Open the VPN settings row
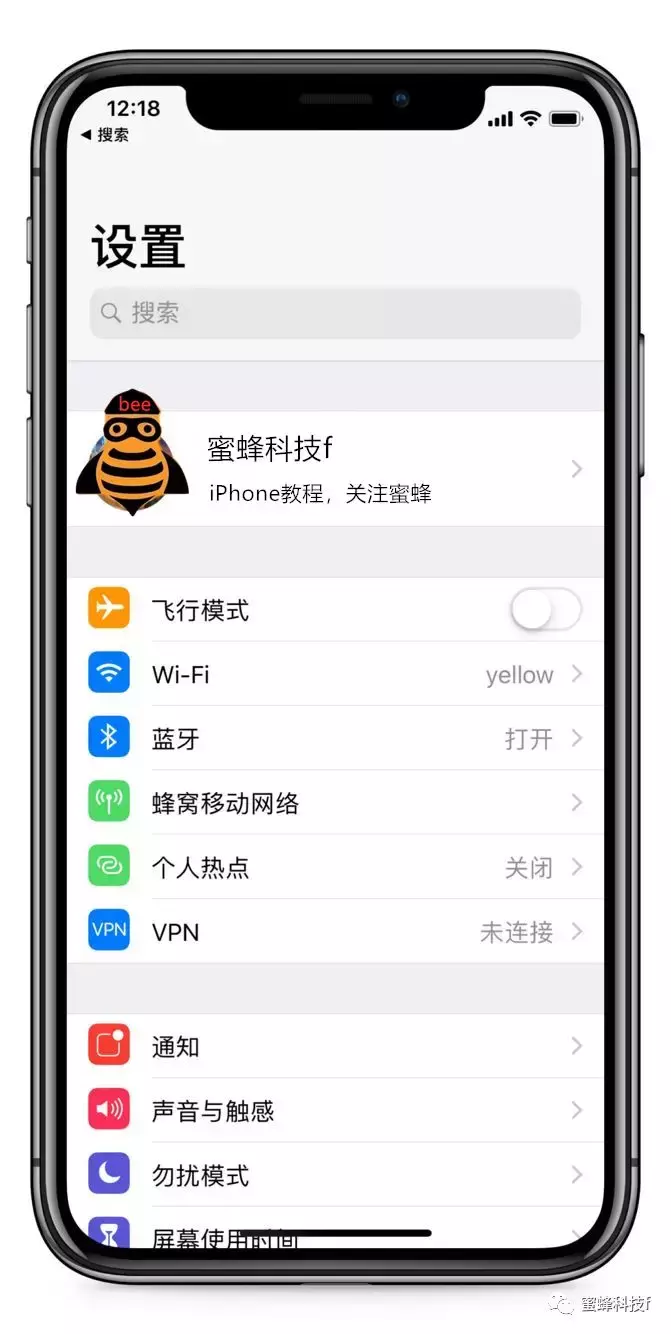The width and height of the screenshot is (671, 1334). click(x=335, y=931)
